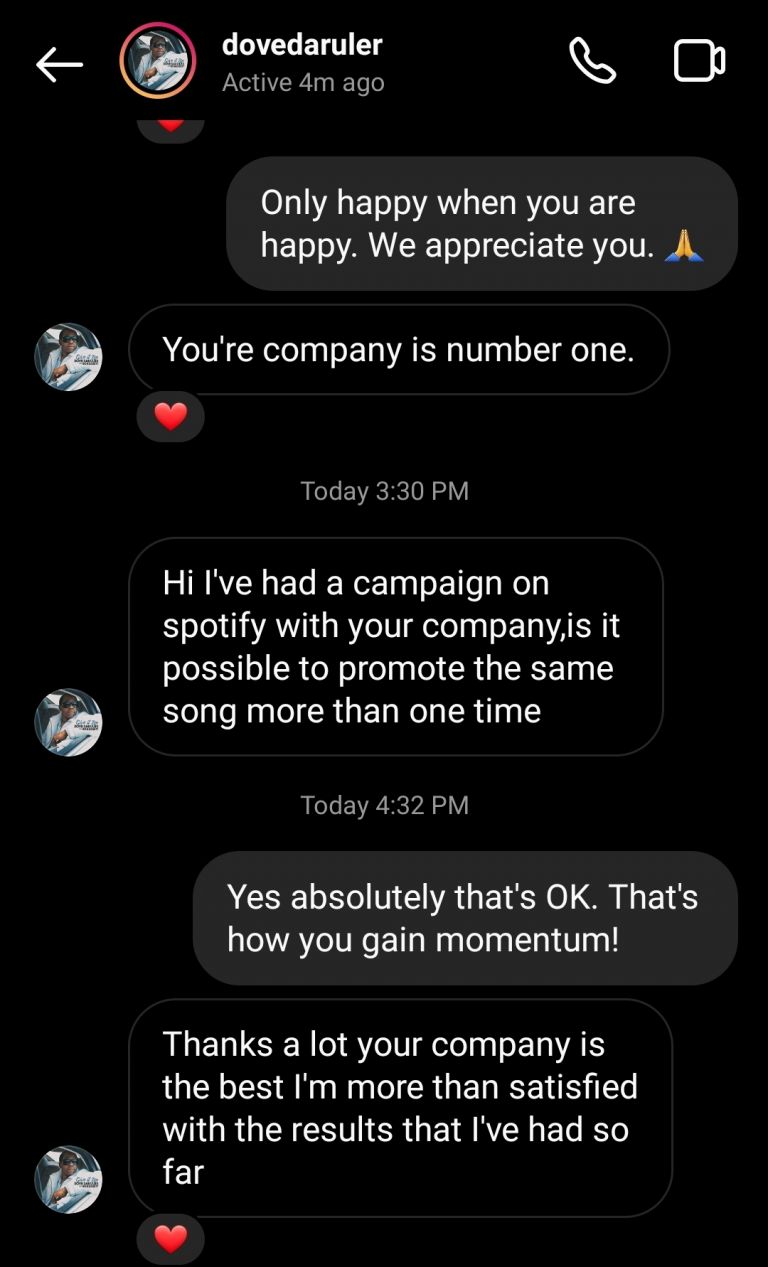Tap the 'Today 3:30 PM' timestamp
The width and height of the screenshot is (768, 1267).
coord(384,490)
